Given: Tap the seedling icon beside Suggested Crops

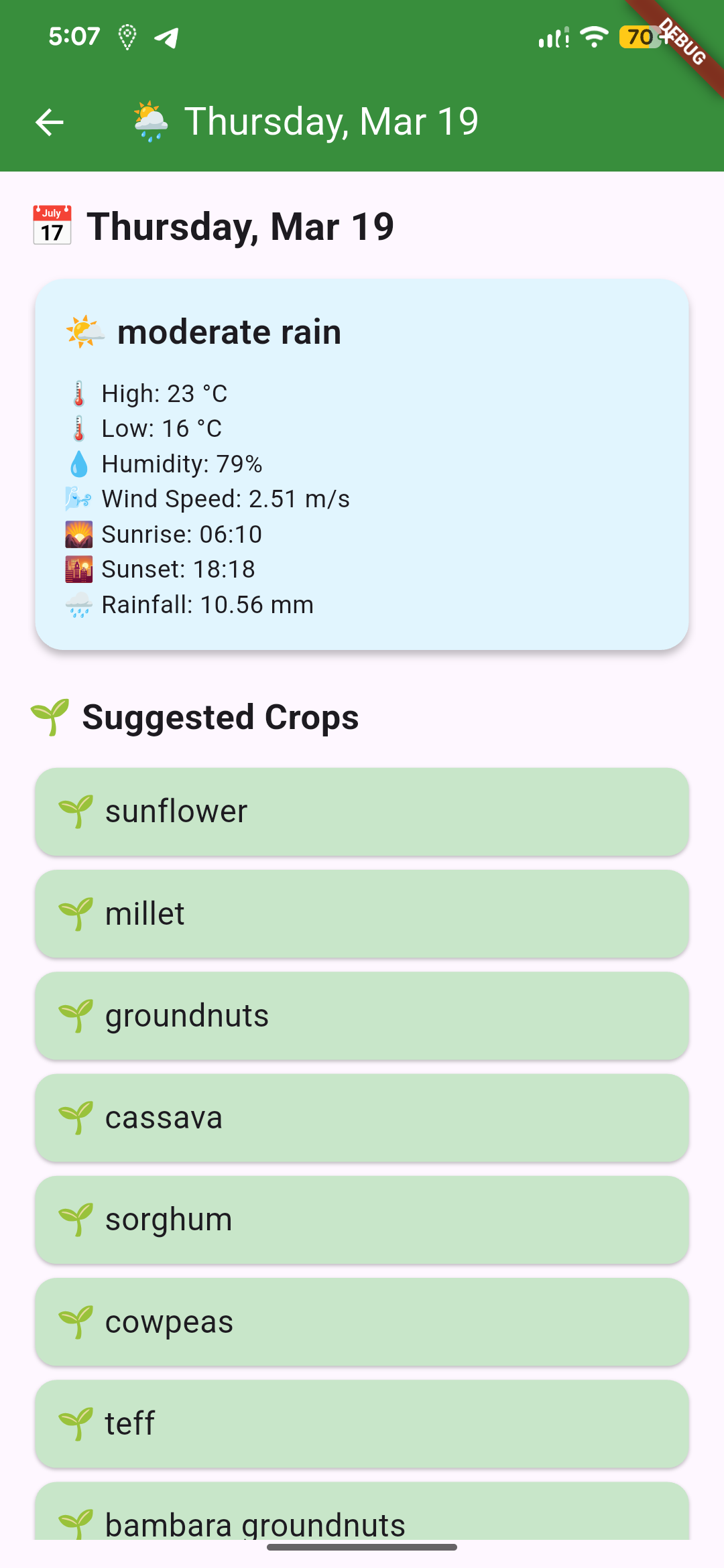Looking at the screenshot, I should tap(52, 717).
